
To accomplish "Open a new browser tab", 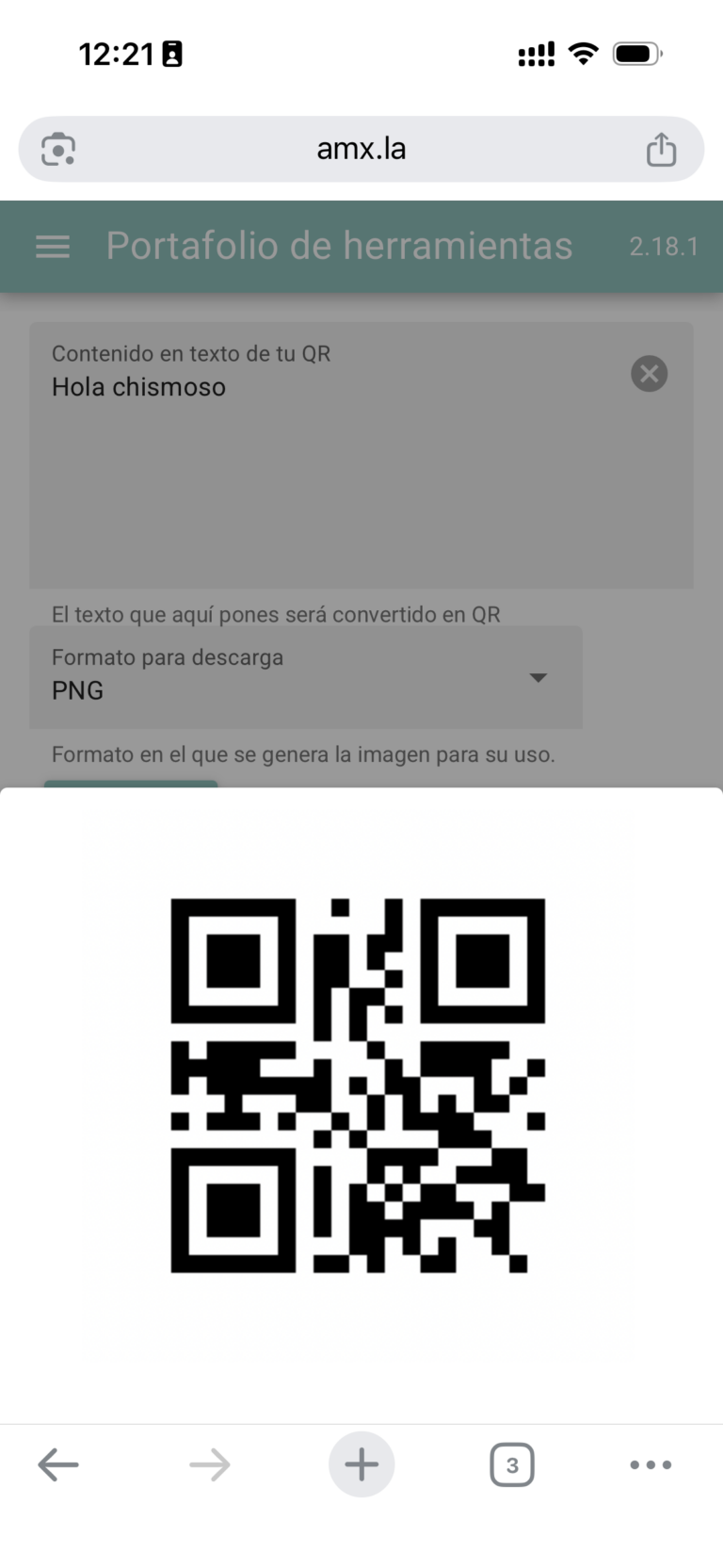I will coord(361,1464).
